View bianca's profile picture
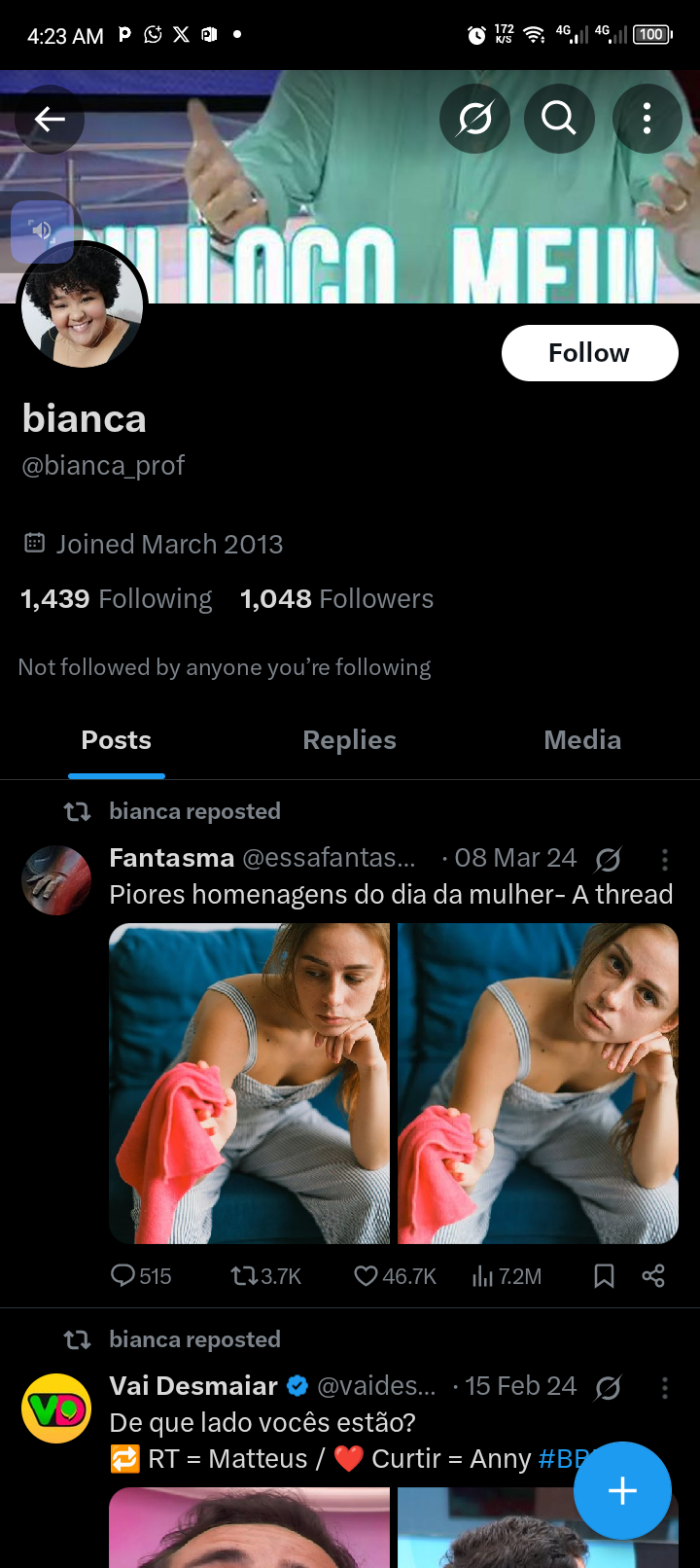Screen dimensions: 700x1568 pyautogui.click(x=83, y=306)
